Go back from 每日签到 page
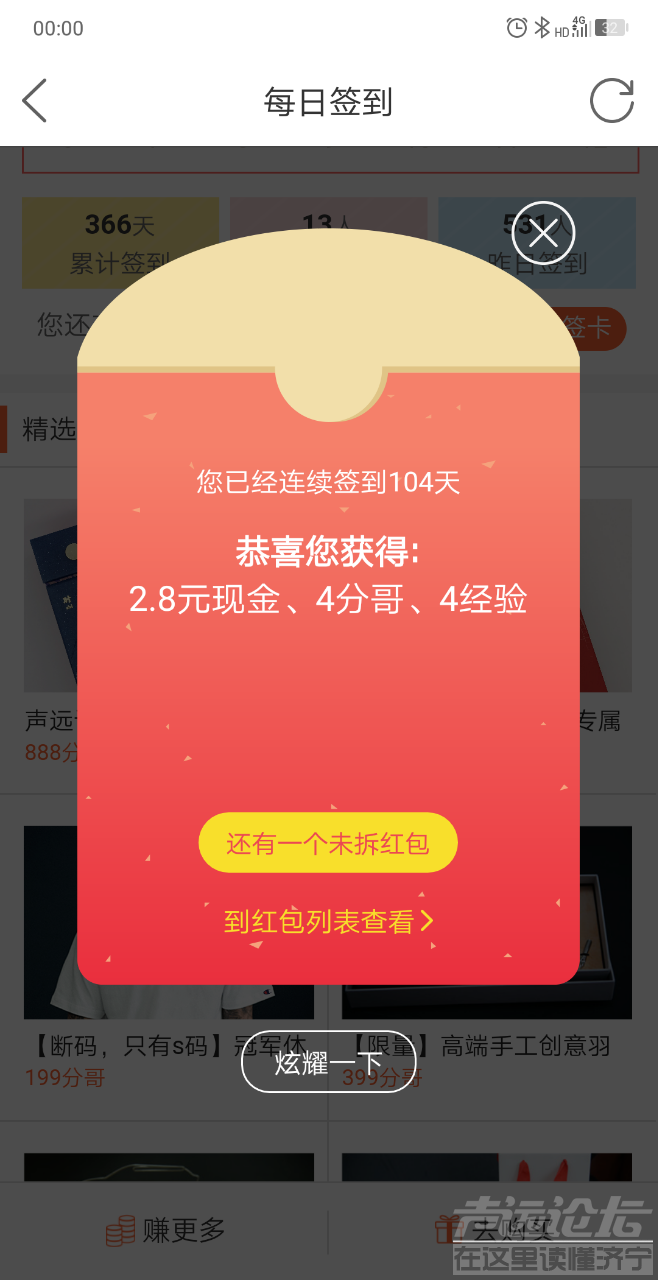This screenshot has height=1280, width=658. tap(35, 101)
